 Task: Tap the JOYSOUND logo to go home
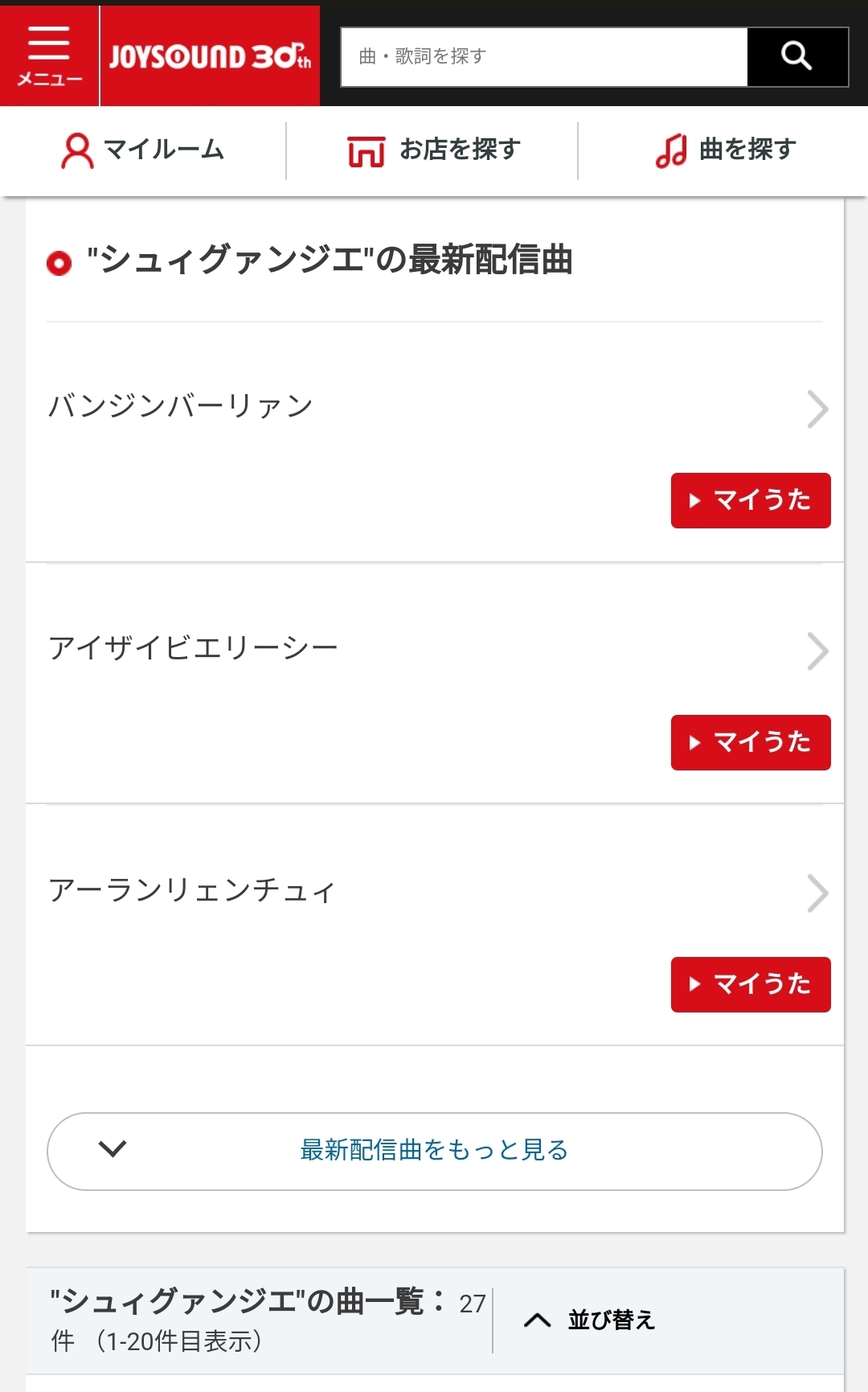[x=210, y=55]
